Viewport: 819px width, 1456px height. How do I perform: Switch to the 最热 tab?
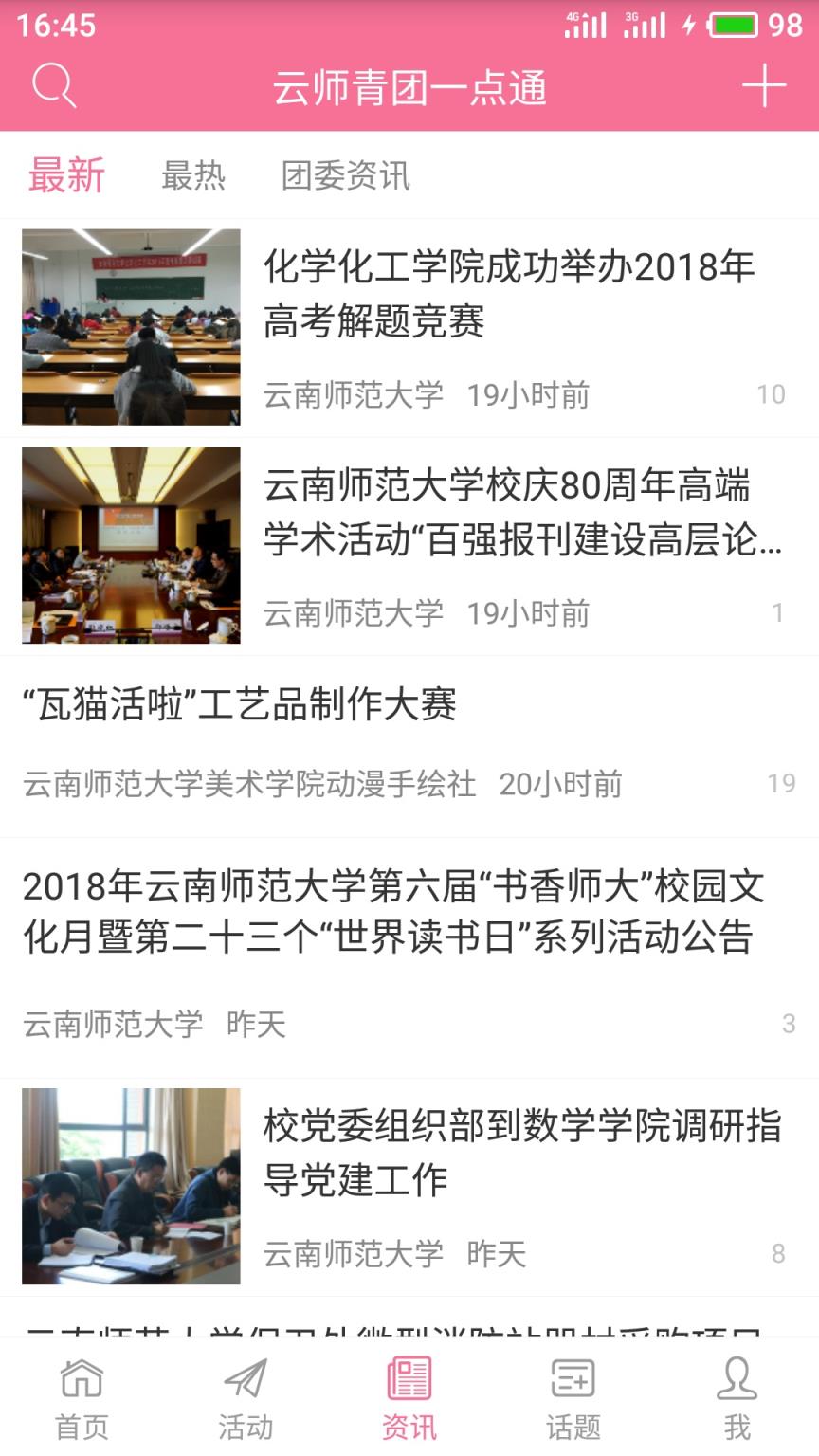(x=194, y=176)
